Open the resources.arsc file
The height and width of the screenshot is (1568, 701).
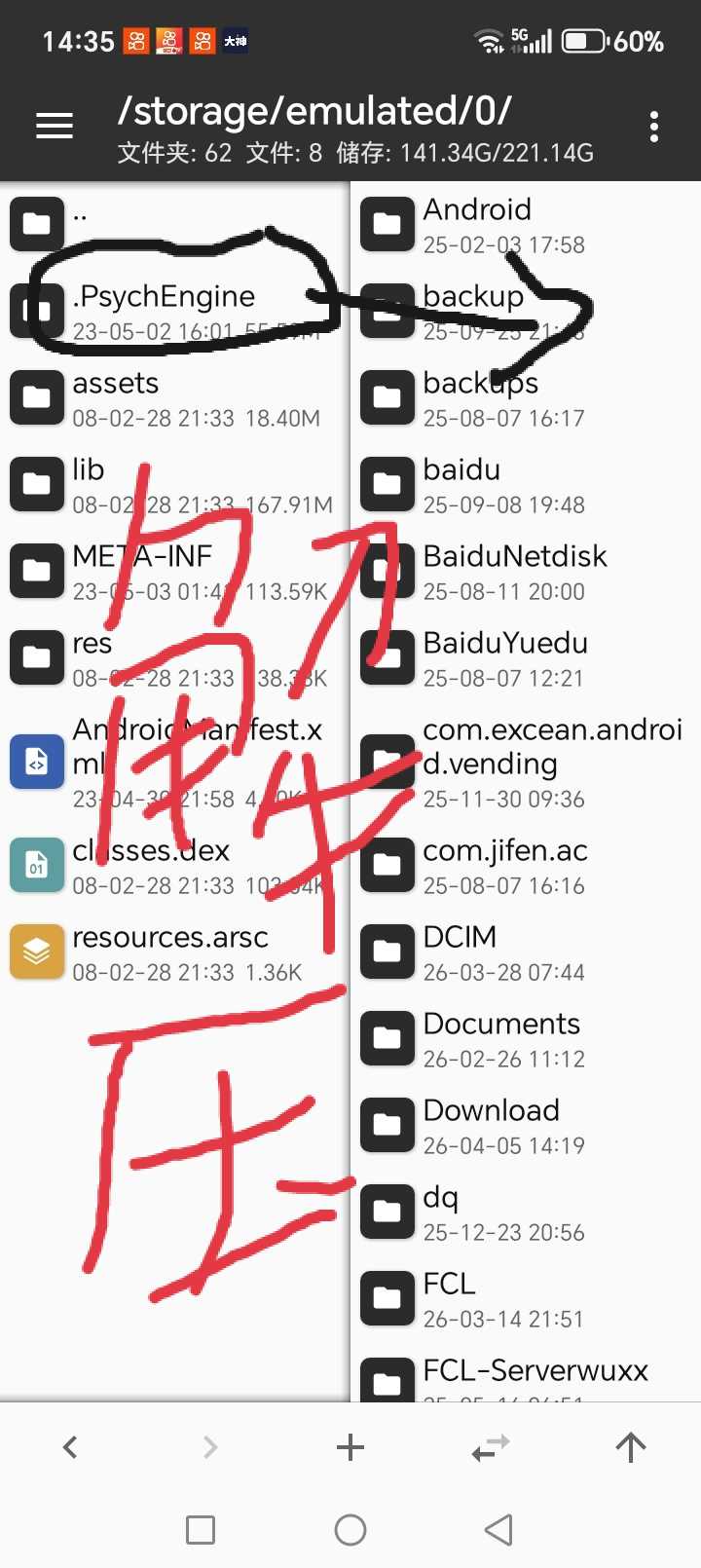(x=166, y=952)
